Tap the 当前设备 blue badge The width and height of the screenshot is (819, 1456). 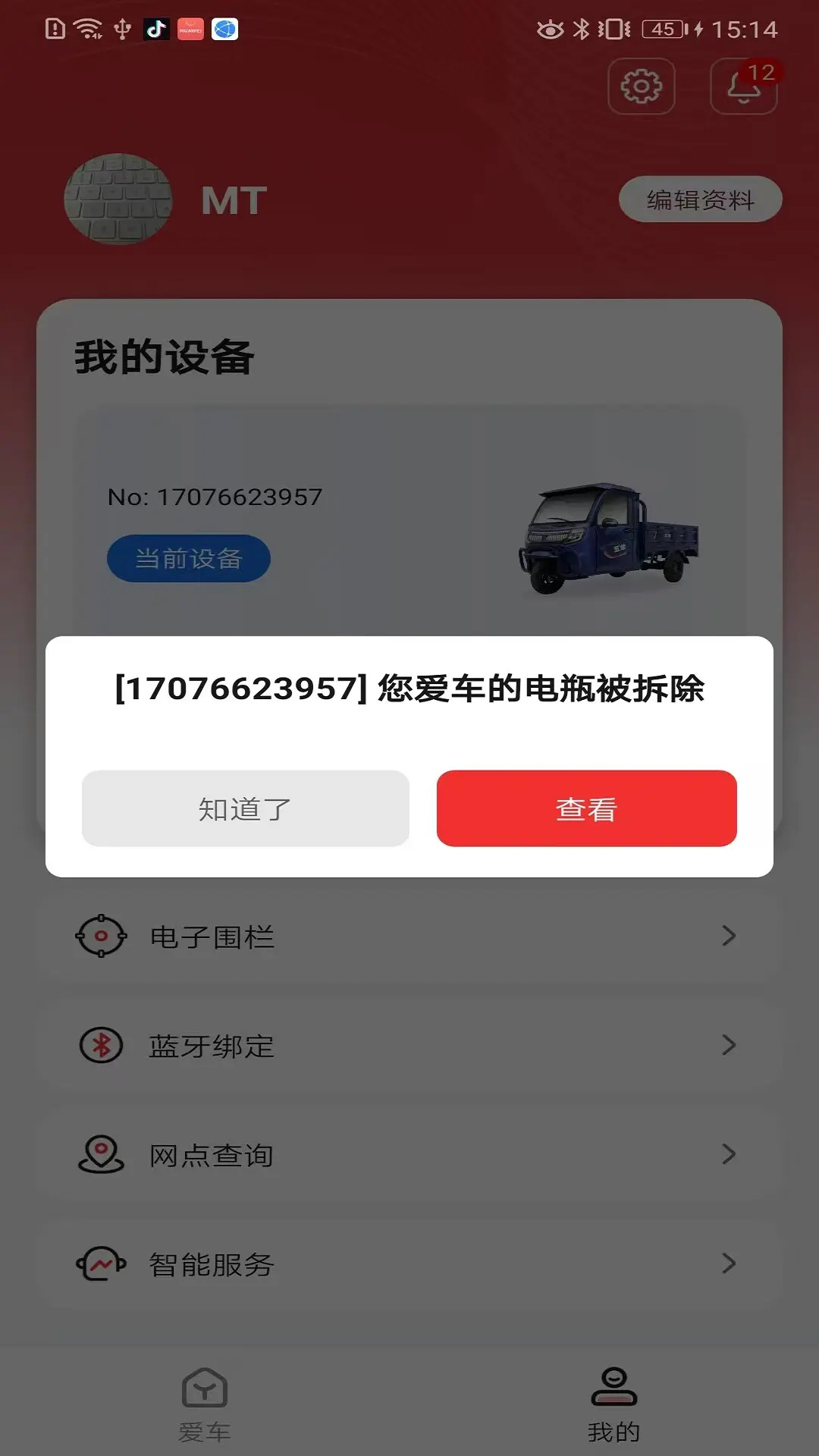(188, 557)
